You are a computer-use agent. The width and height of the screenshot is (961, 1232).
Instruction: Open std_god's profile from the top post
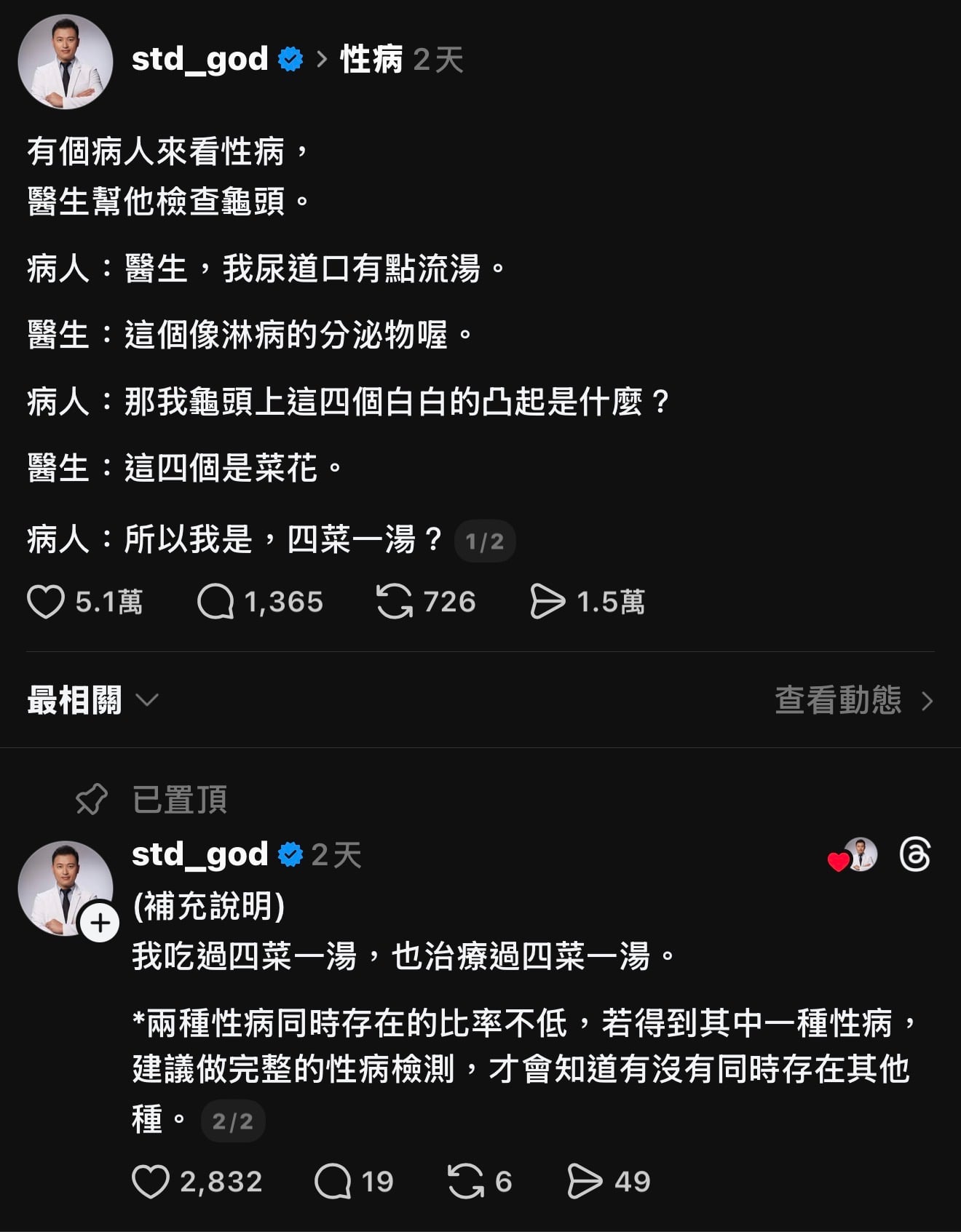coord(199,59)
